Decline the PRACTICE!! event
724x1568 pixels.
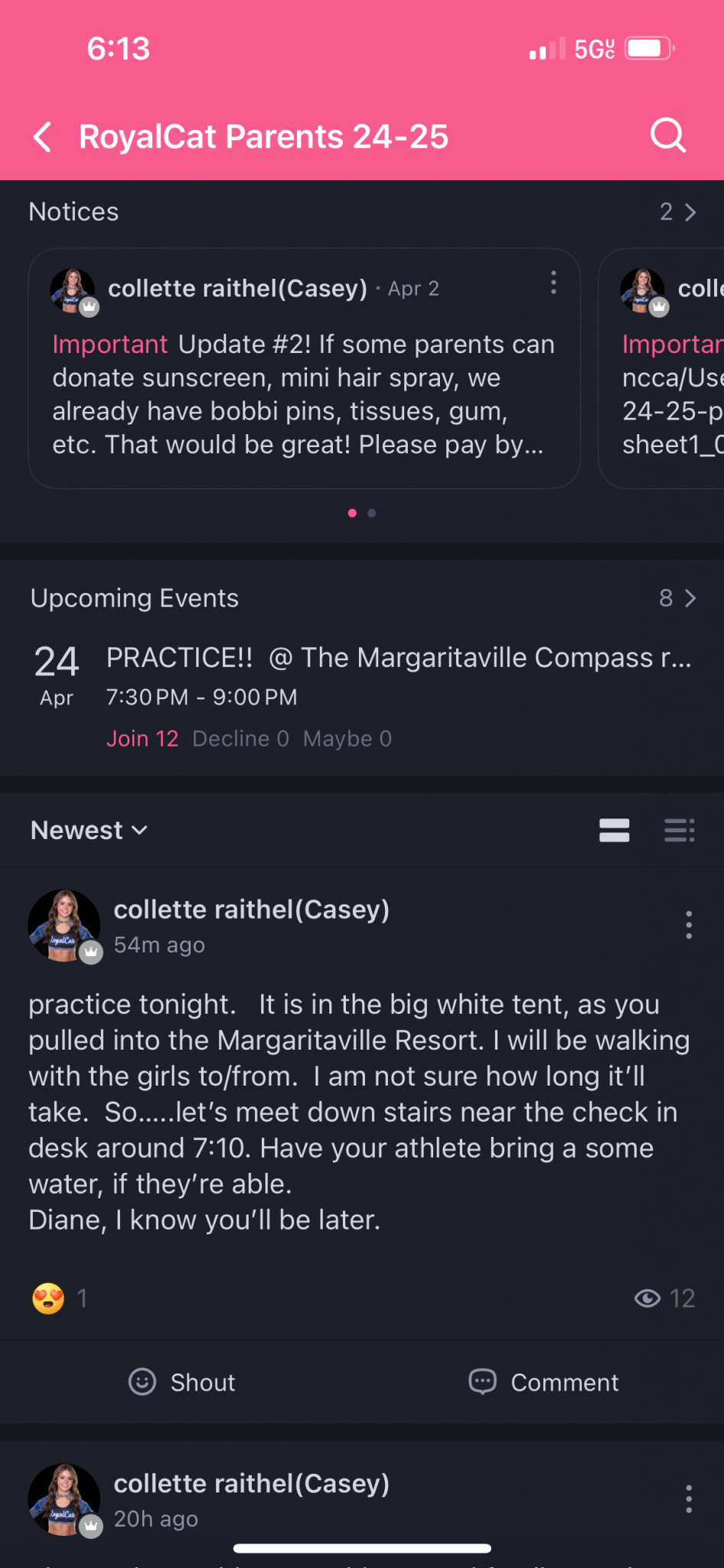[x=240, y=739]
